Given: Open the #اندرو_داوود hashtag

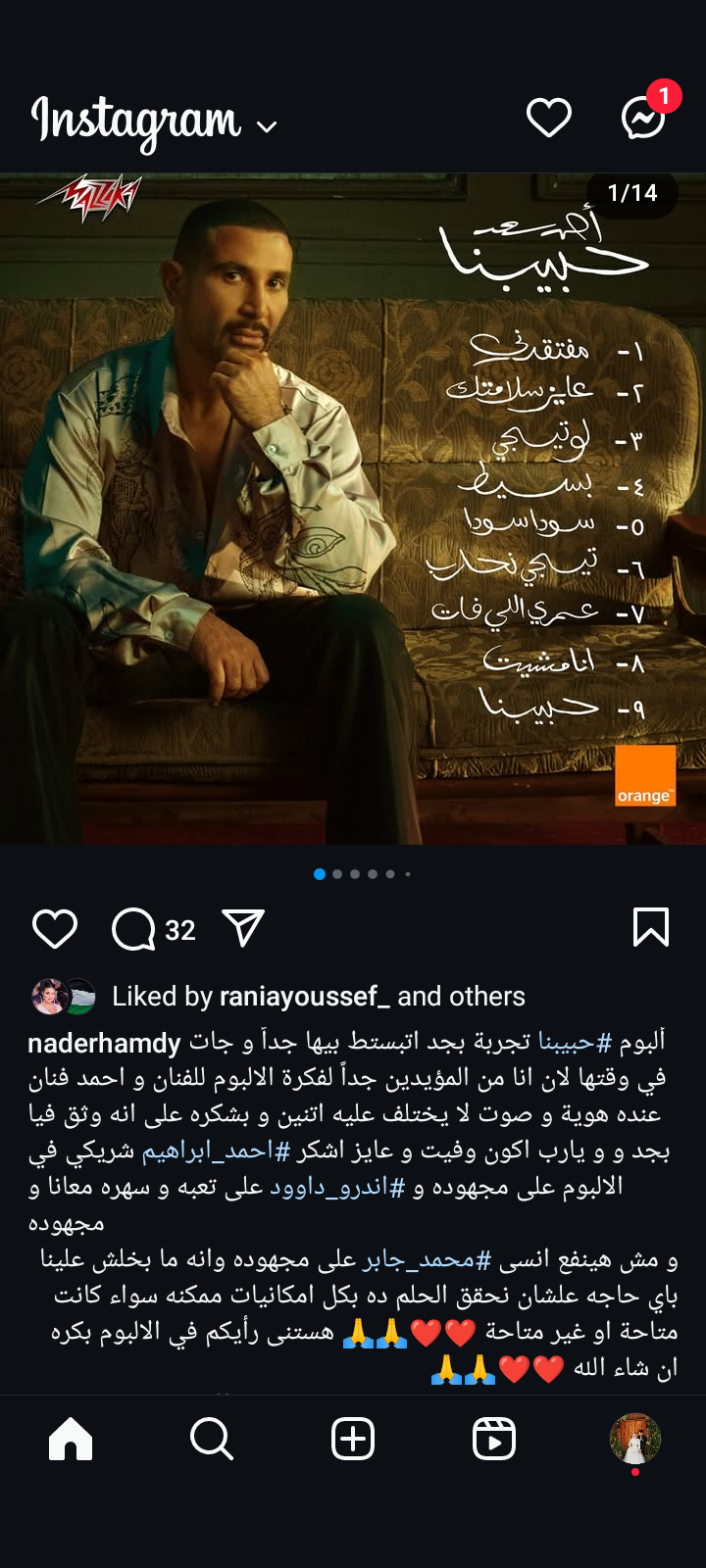Looking at the screenshot, I should [x=337, y=1188].
